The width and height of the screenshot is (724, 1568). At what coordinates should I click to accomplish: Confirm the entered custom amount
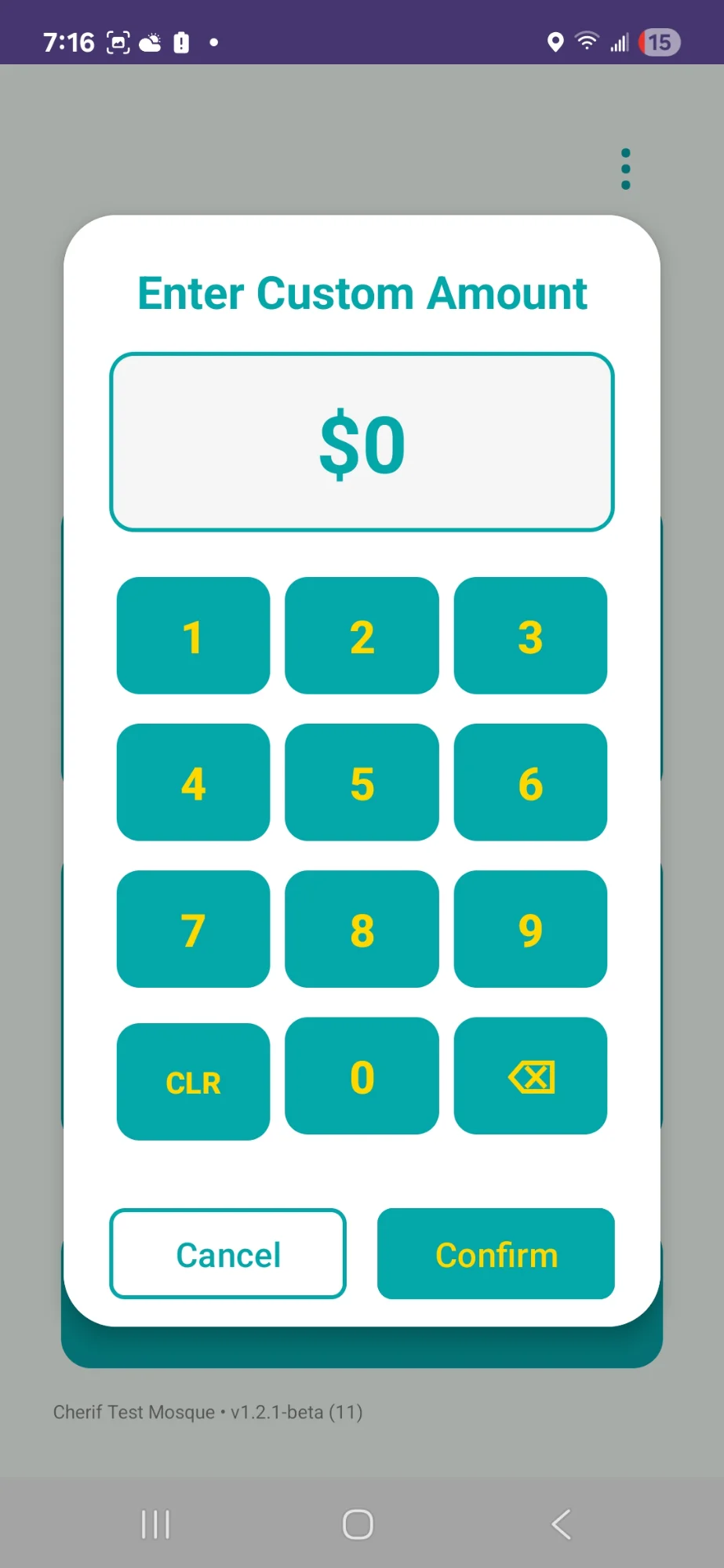496,1254
